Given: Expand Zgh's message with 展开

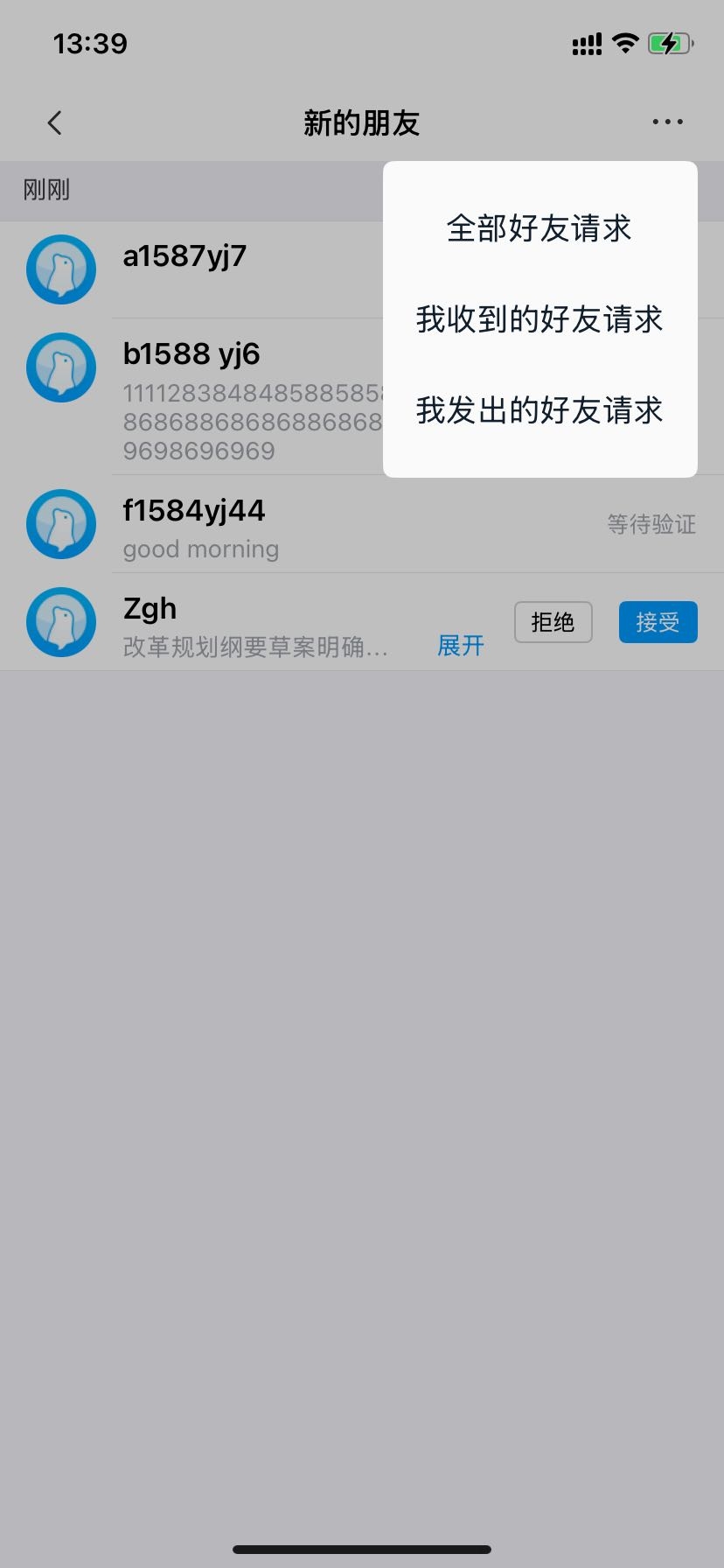Looking at the screenshot, I should pos(460,647).
